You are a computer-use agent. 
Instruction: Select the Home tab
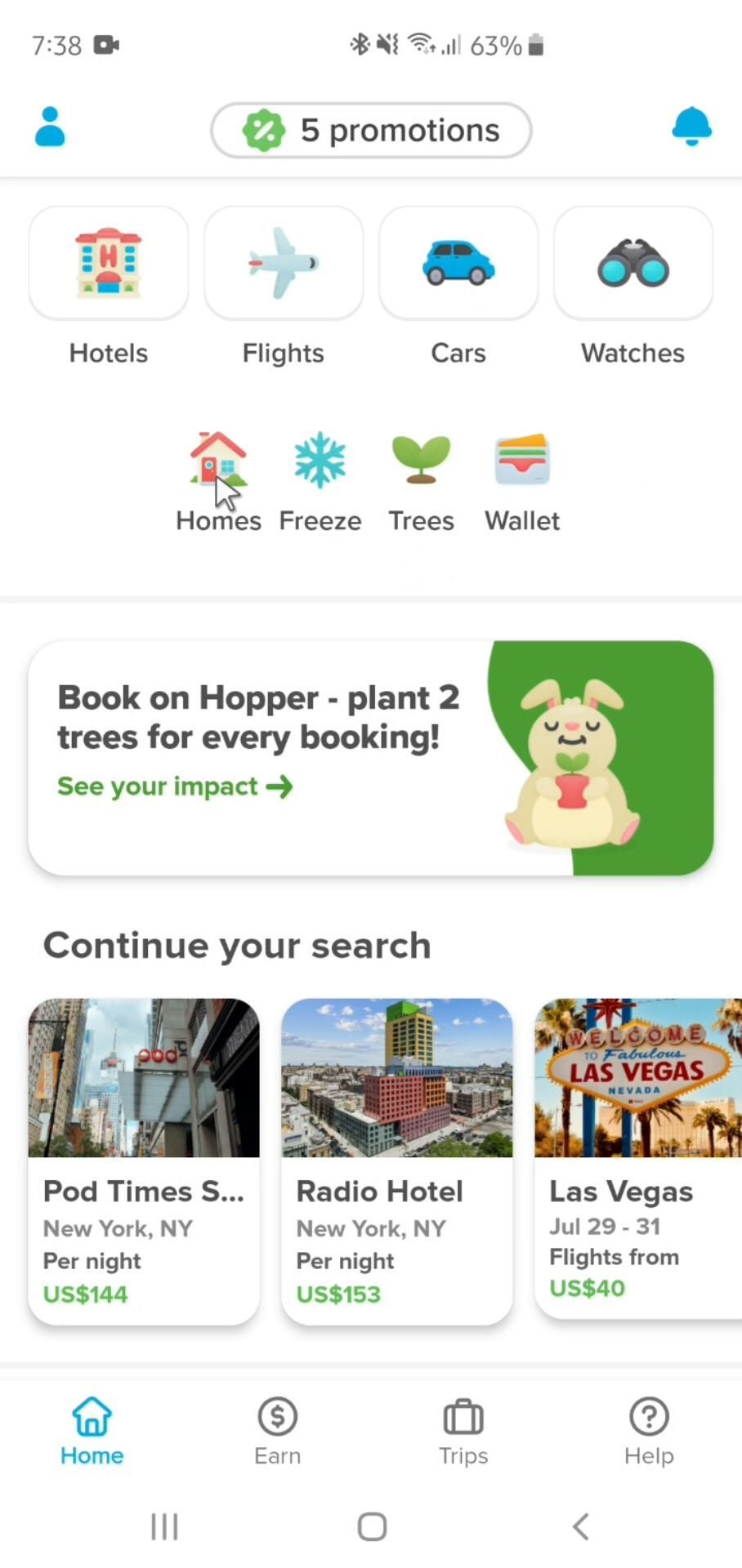92,1431
